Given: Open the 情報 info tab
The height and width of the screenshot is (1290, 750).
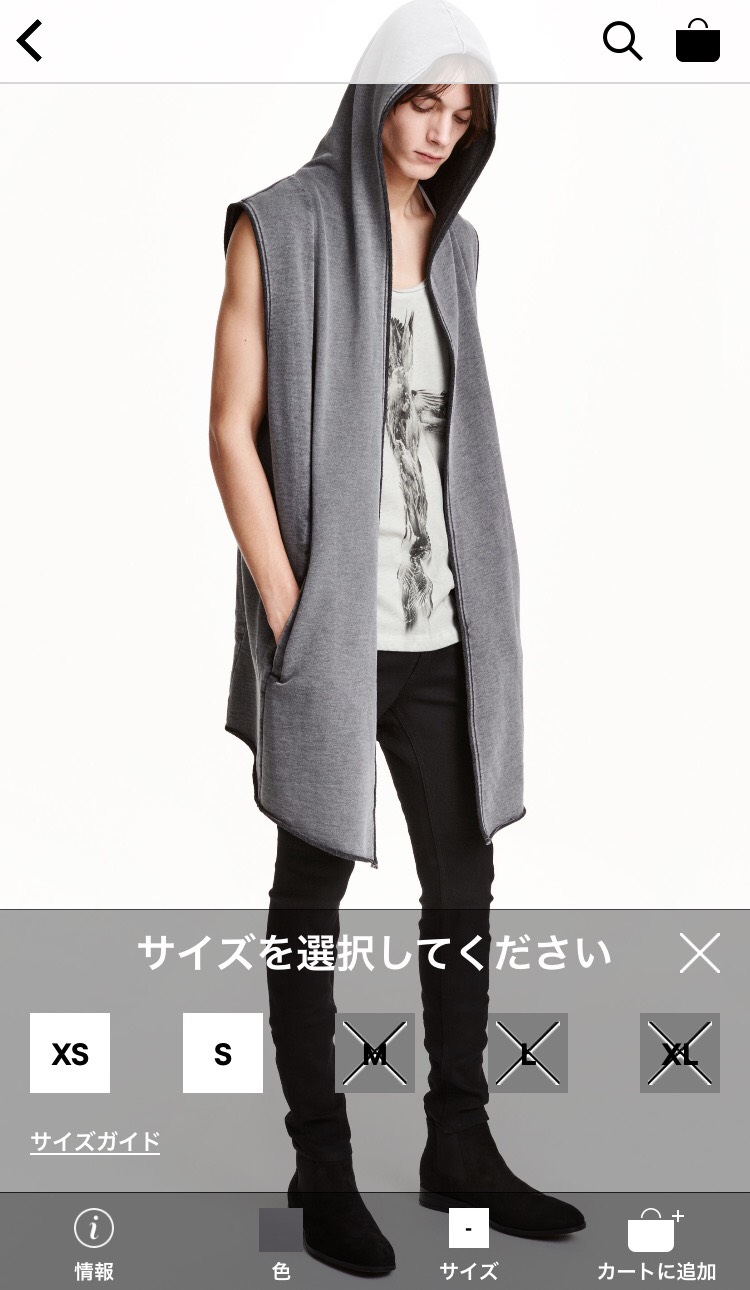Looking at the screenshot, I should 94,1243.
